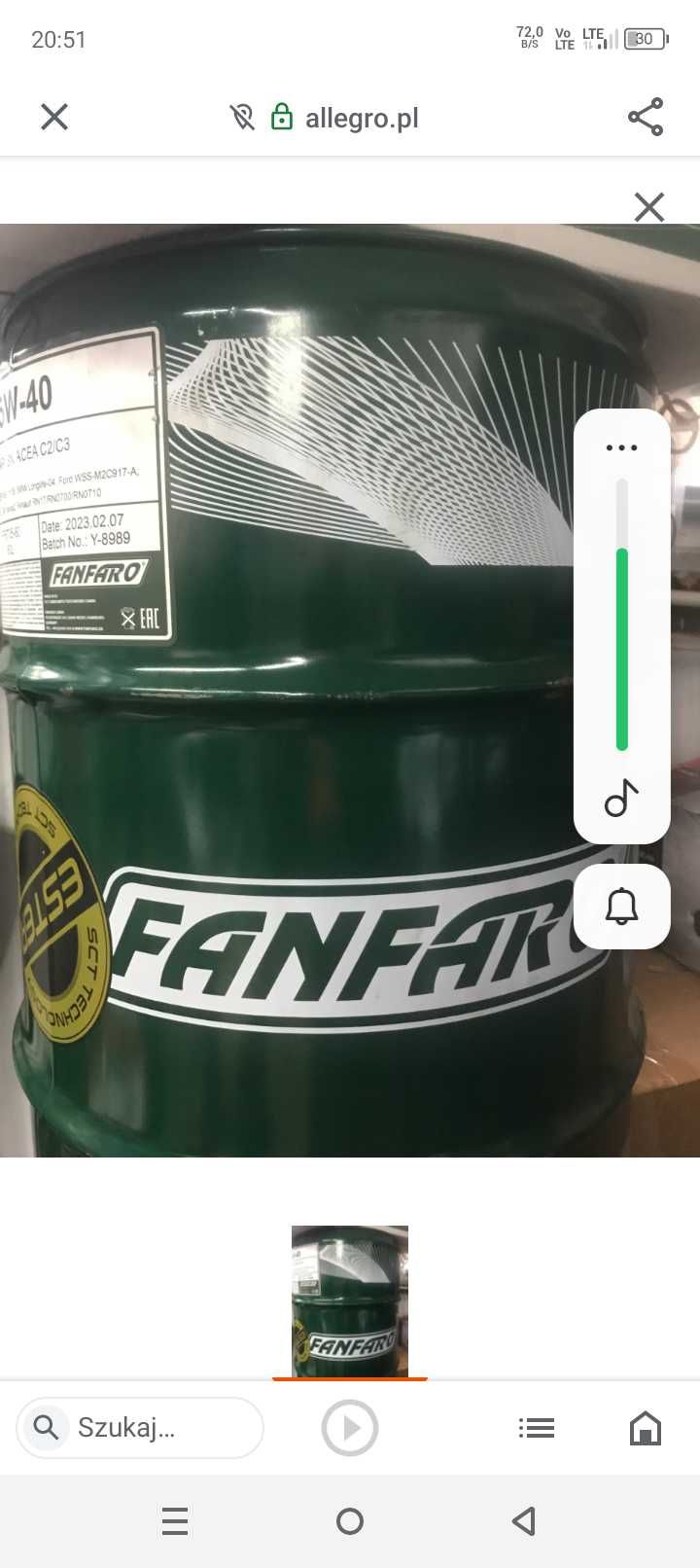Go to the browser home page icon
Image resolution: width=700 pixels, height=1568 pixels.
646,1428
